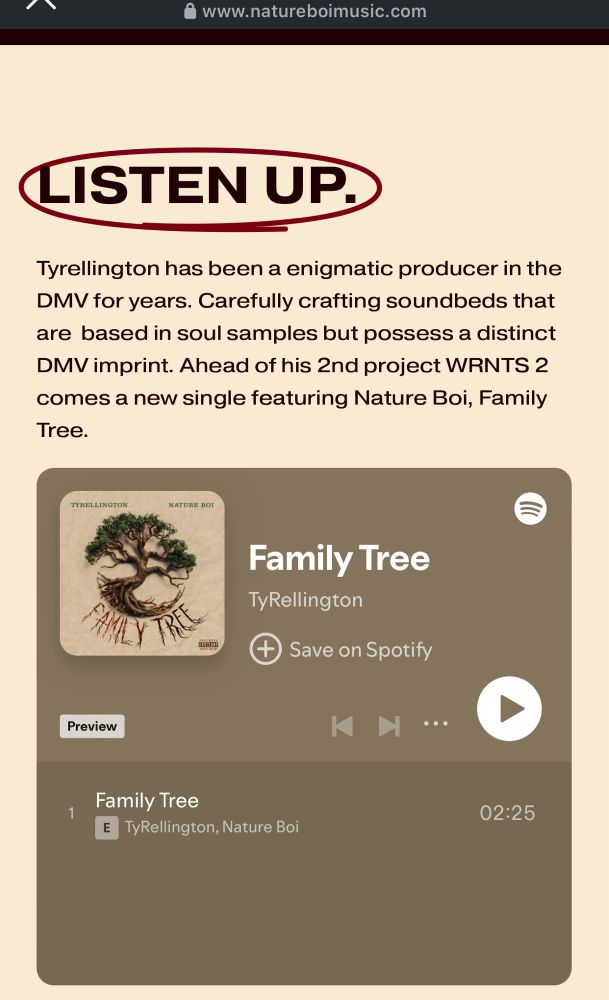609x1000 pixels.
Task: Tap the Family Tree title in the player
Action: click(339, 558)
